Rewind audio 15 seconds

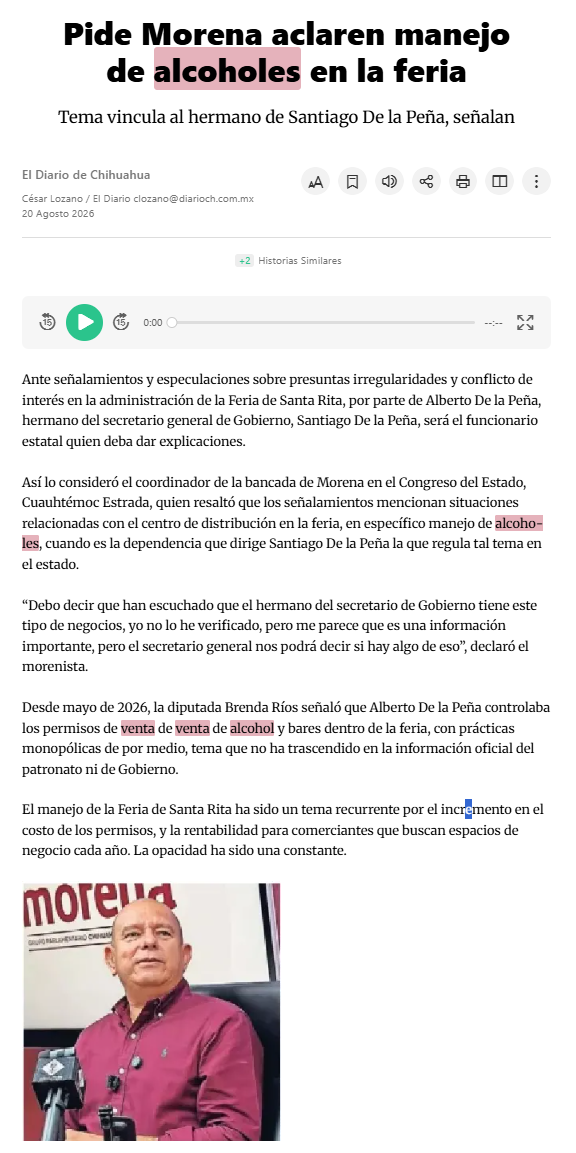pos(47,322)
